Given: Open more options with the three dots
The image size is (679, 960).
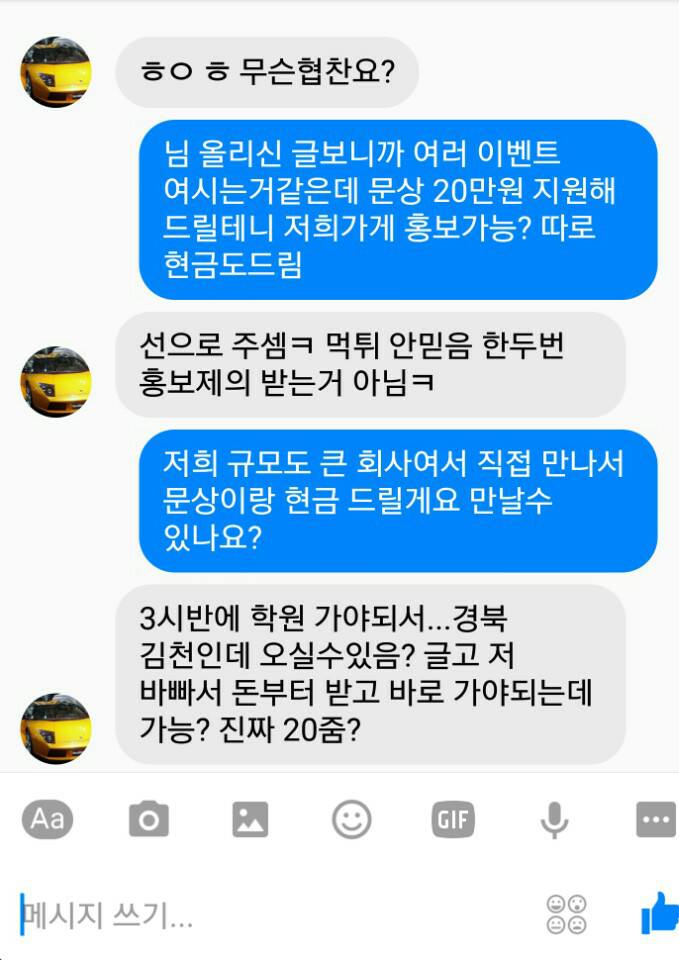Looking at the screenshot, I should (656, 821).
